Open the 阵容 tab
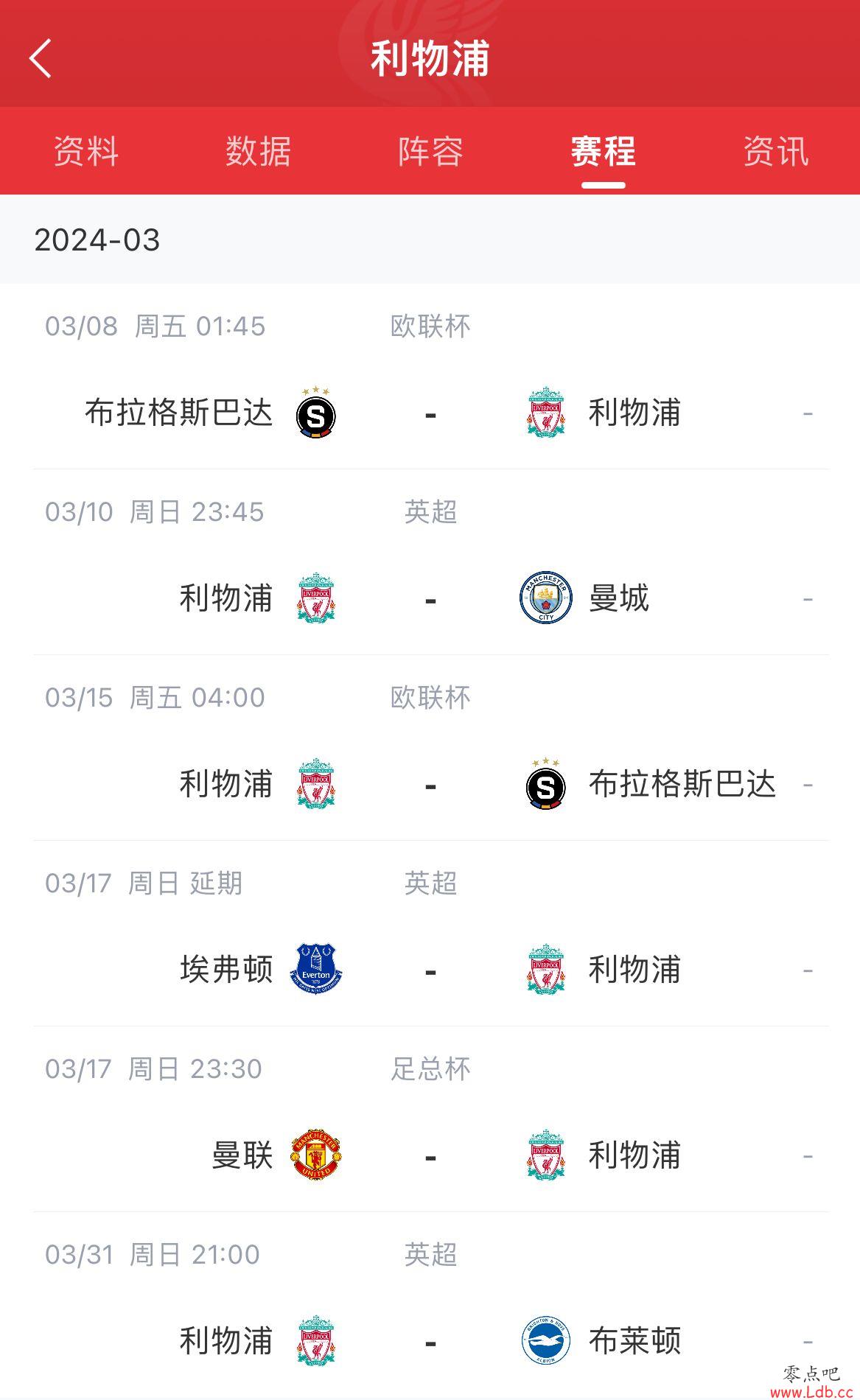 click(430, 151)
